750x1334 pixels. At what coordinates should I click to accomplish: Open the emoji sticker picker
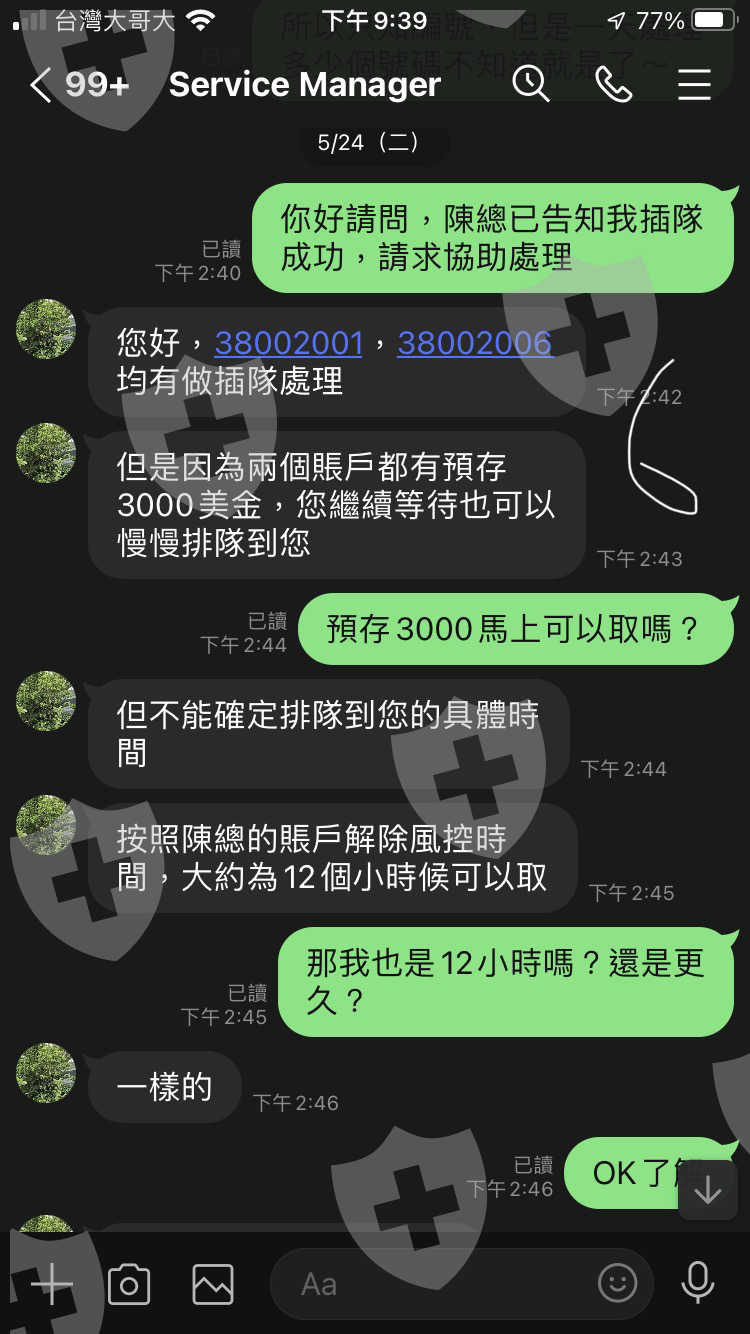click(617, 1283)
